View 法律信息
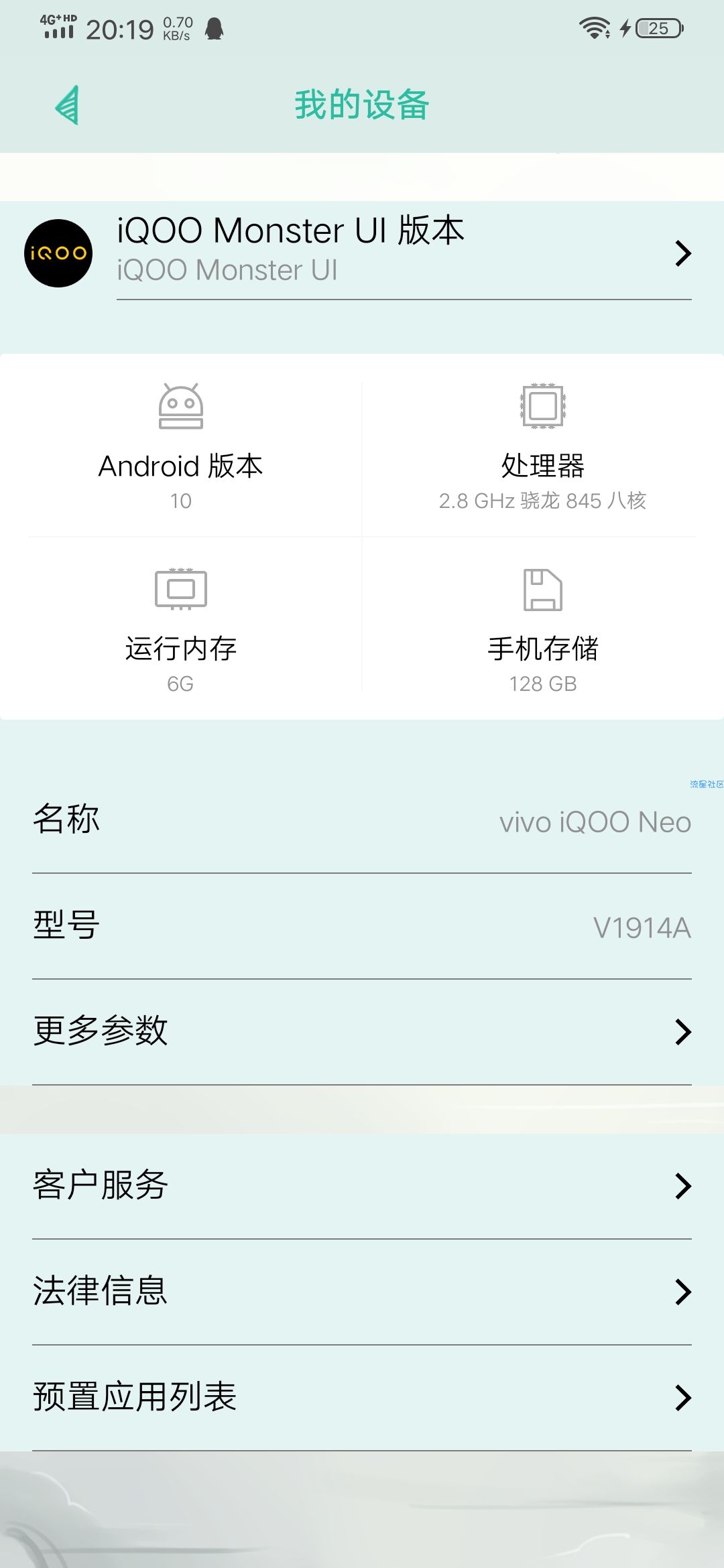Viewport: 724px width, 1568px height. click(362, 1291)
